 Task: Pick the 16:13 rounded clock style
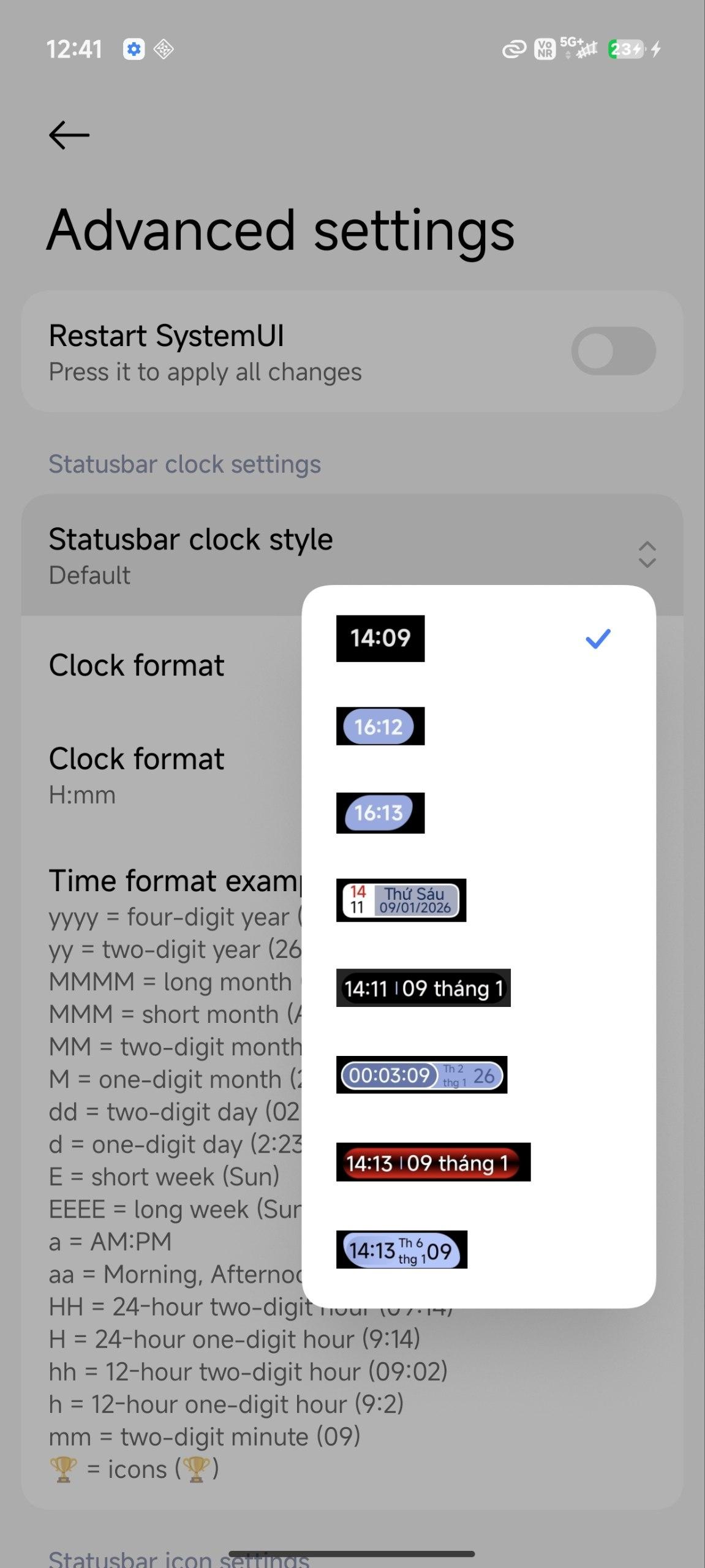point(380,813)
